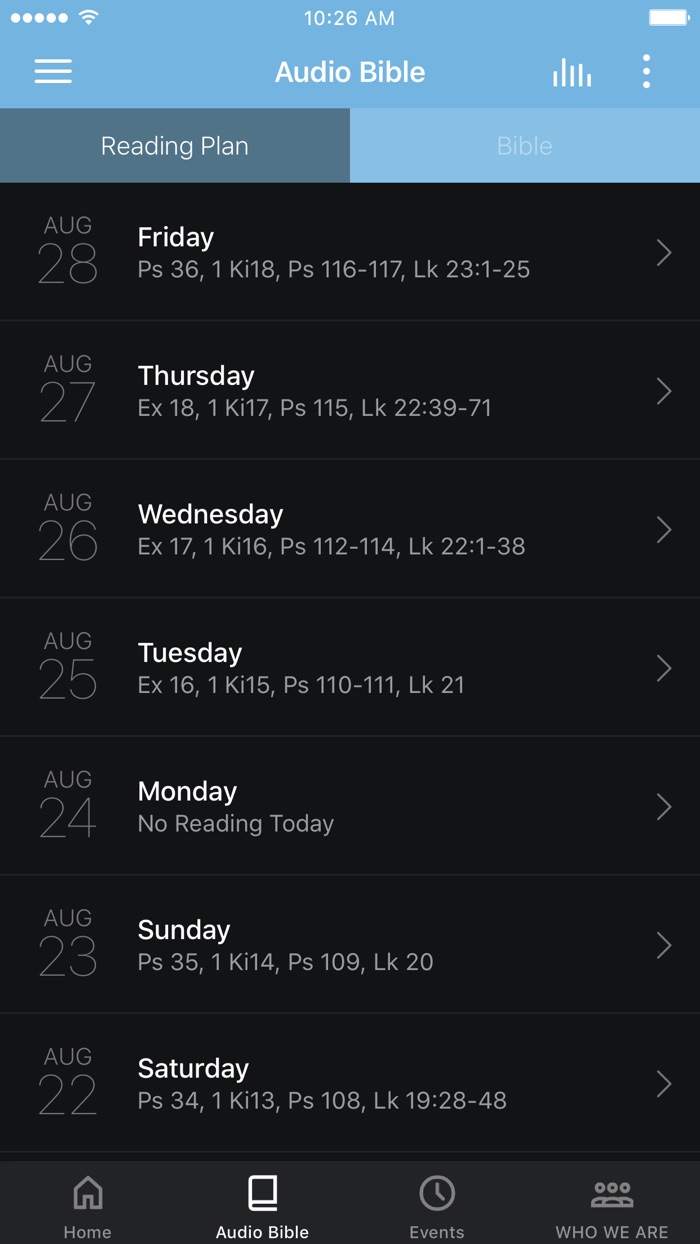
Task: Switch to the Events tab
Action: tap(437, 1205)
